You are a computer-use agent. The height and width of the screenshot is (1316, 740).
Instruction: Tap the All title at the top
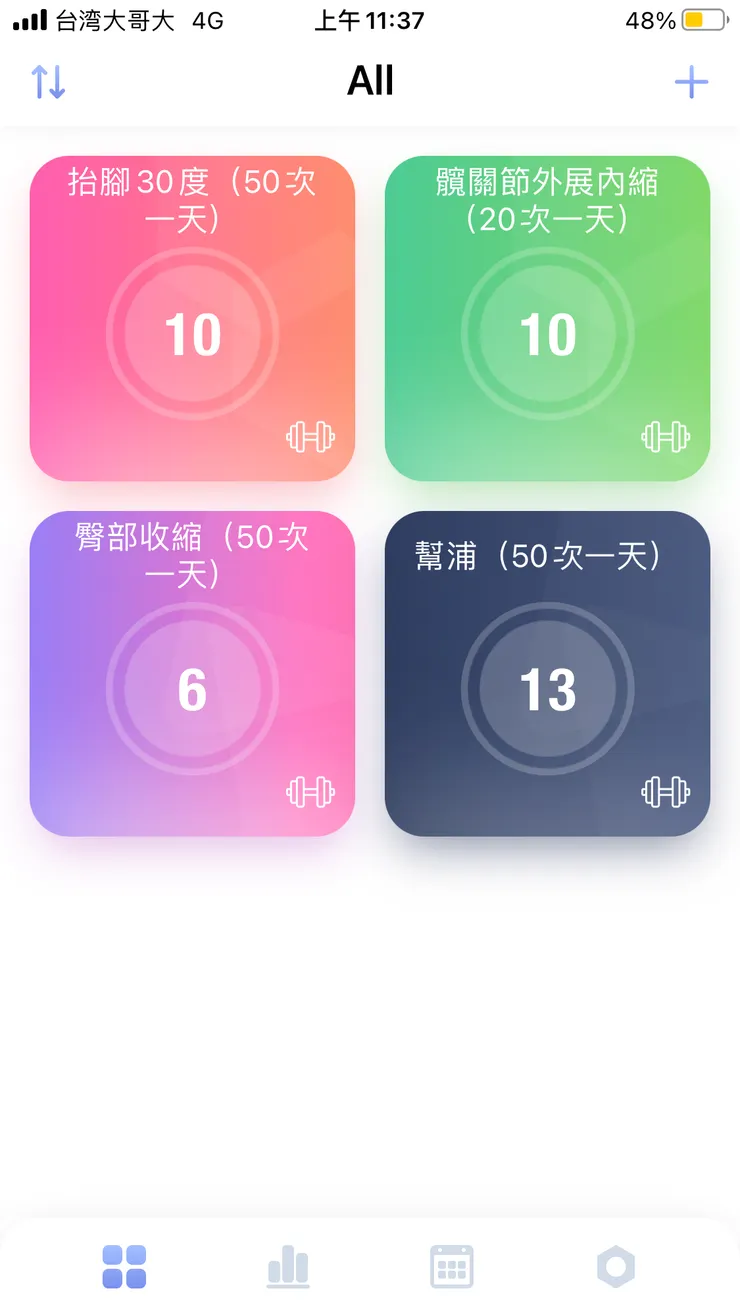(x=370, y=80)
